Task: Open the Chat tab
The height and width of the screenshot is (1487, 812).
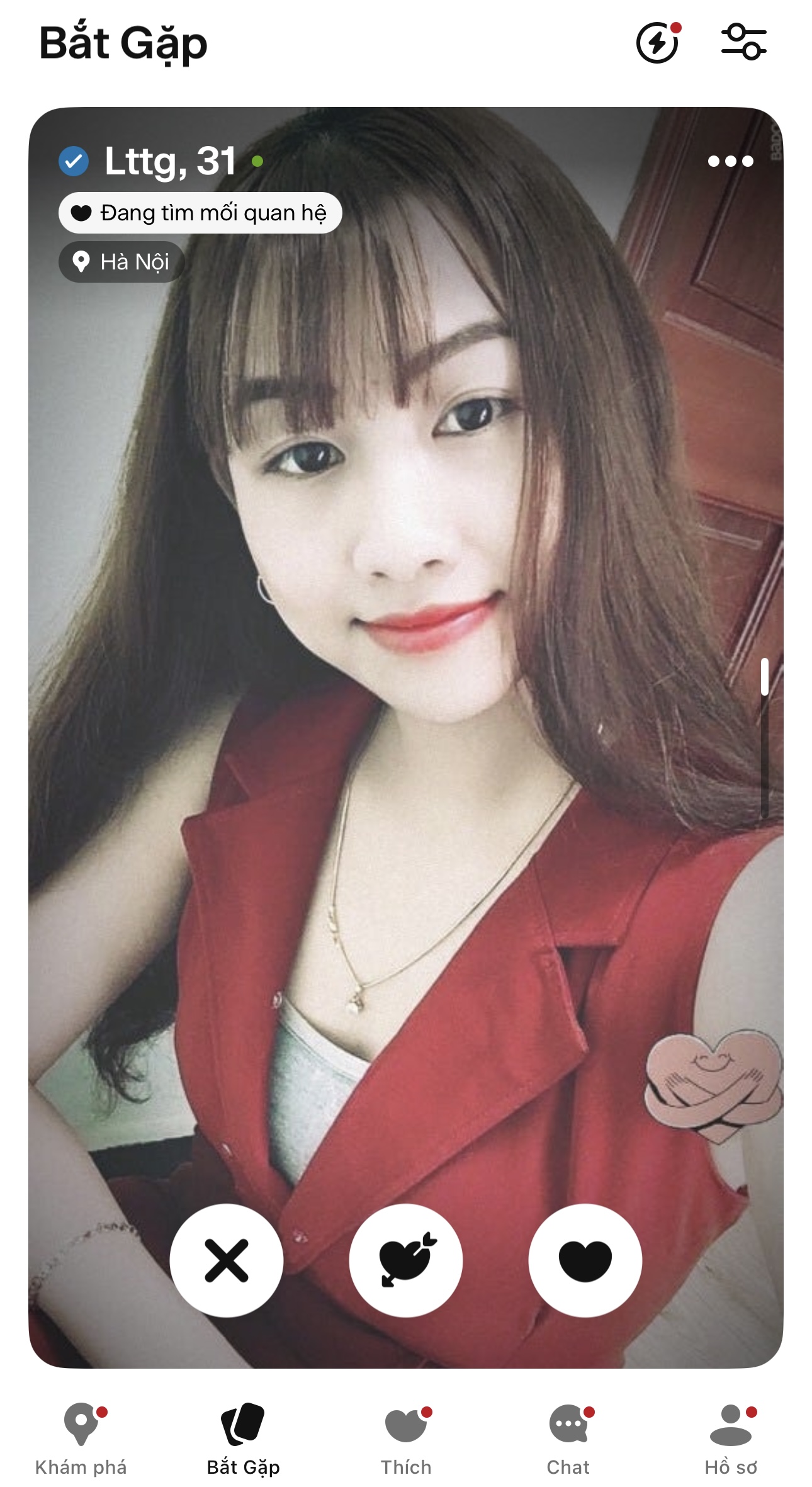Action: click(568, 1439)
